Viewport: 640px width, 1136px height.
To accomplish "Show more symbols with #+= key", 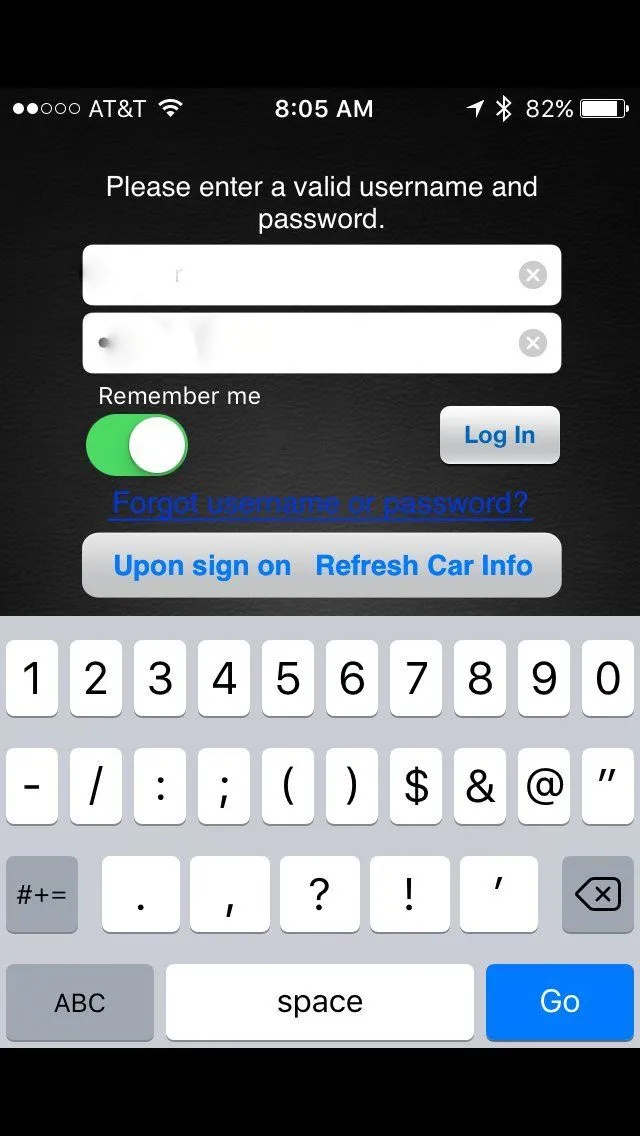I will 42,895.
